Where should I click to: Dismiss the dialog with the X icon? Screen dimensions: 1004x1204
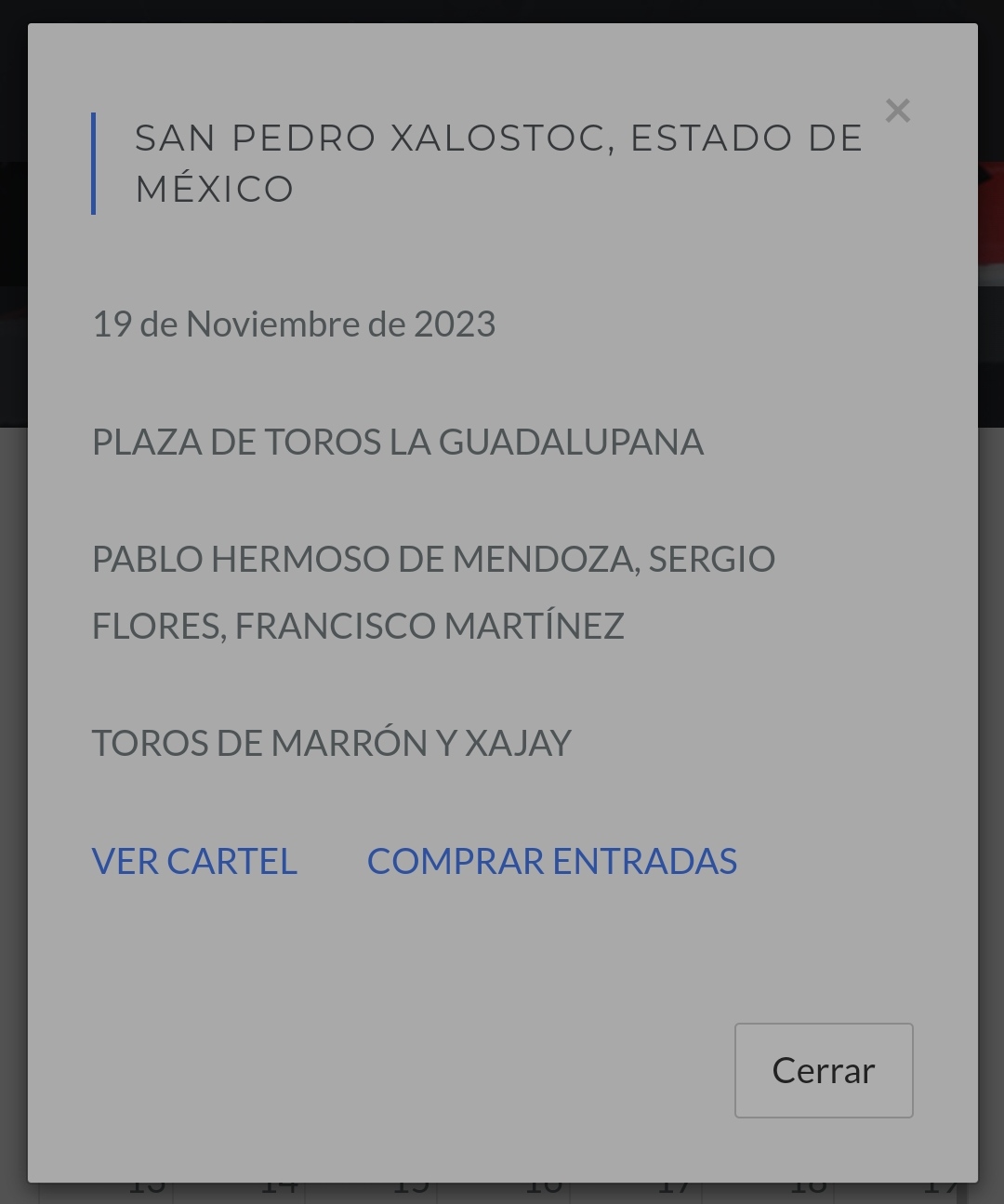point(897,112)
